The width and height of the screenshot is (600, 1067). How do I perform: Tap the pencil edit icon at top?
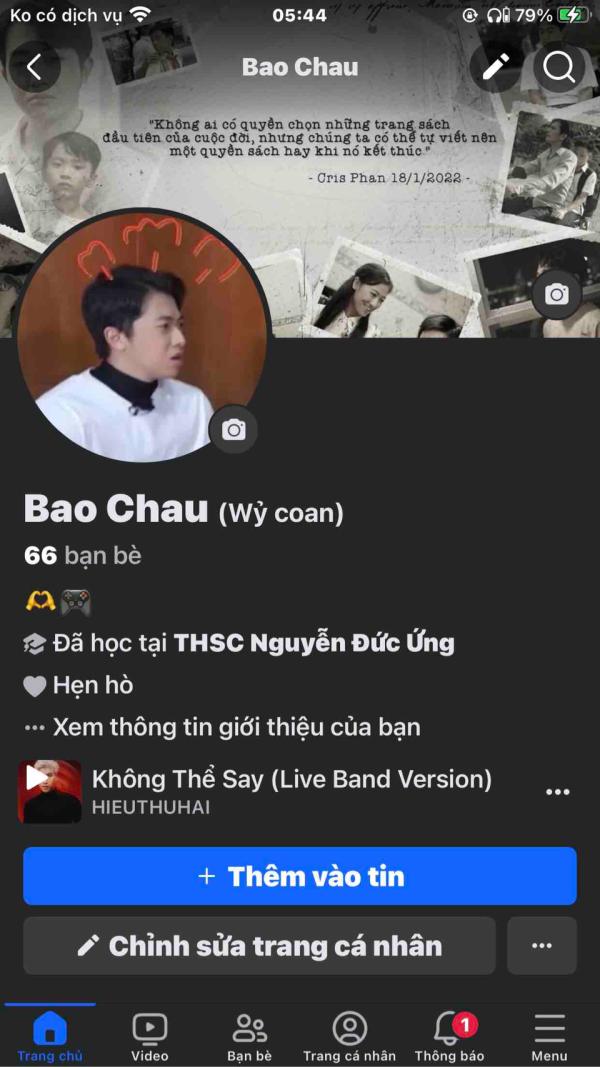click(496, 67)
